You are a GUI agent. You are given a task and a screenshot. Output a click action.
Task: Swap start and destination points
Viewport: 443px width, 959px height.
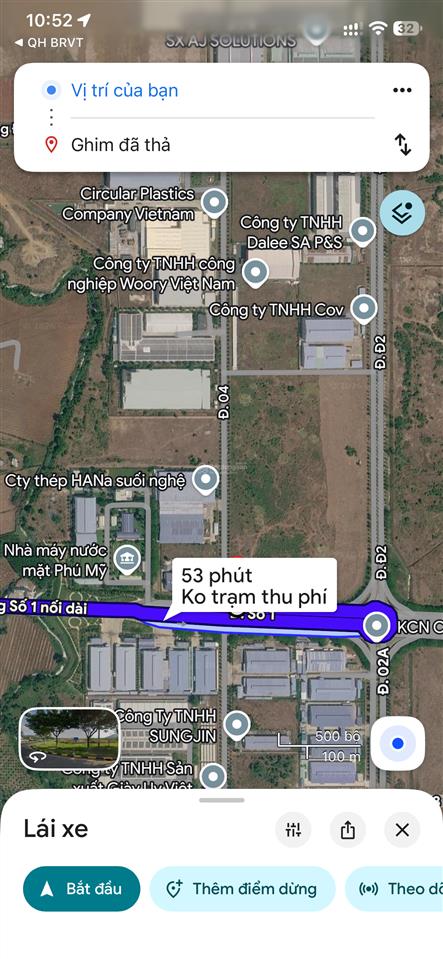[403, 145]
